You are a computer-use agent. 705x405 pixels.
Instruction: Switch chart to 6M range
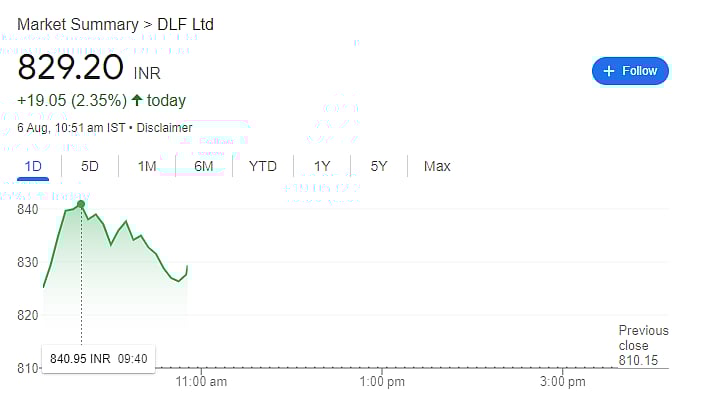pyautogui.click(x=204, y=166)
